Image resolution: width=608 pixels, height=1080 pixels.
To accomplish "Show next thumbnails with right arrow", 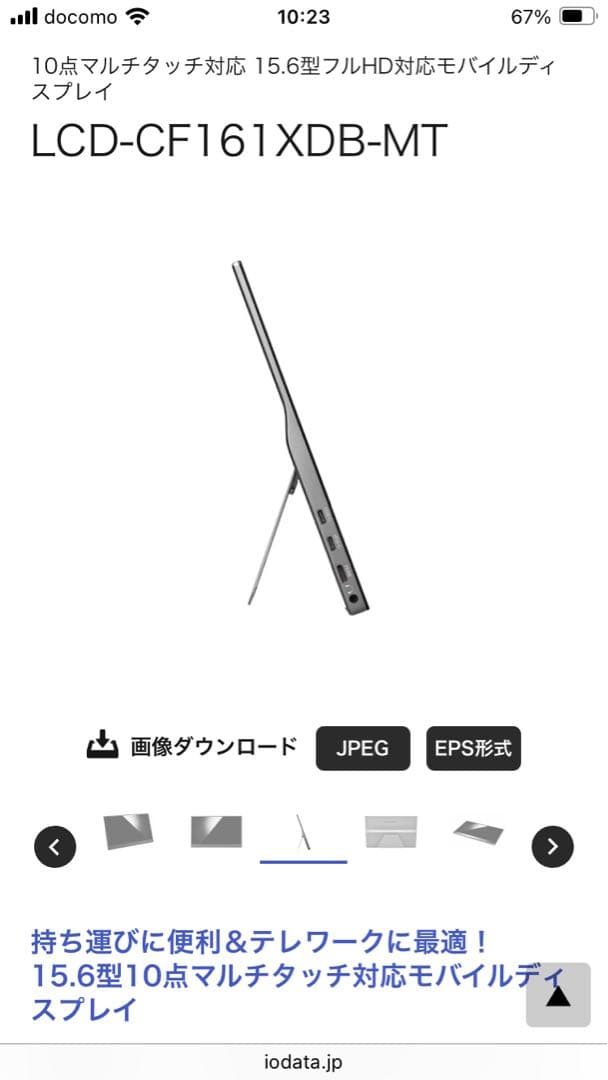I will pyautogui.click(x=552, y=847).
